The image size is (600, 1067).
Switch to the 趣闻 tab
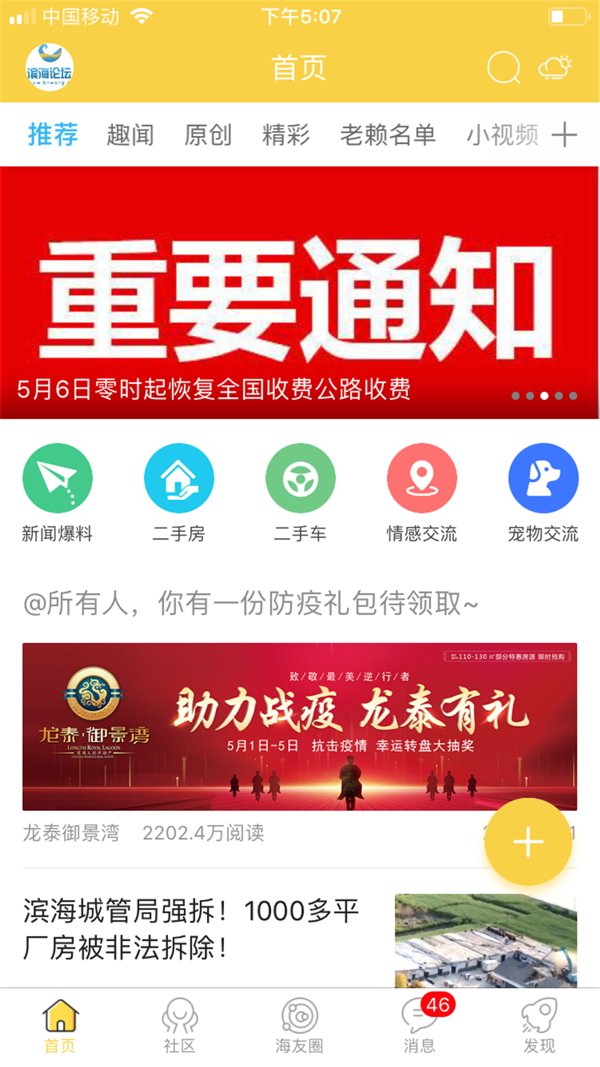[x=130, y=135]
